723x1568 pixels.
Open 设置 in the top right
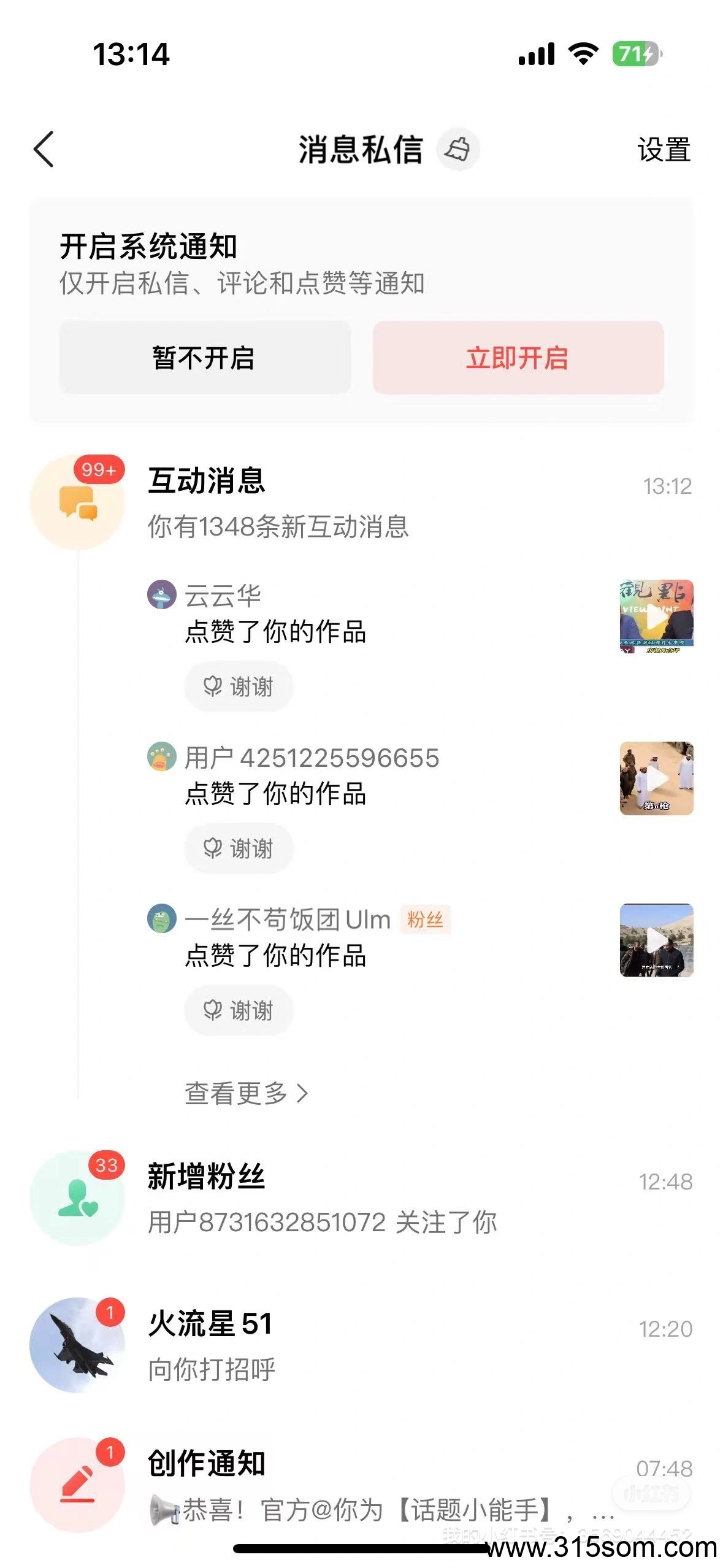point(664,150)
